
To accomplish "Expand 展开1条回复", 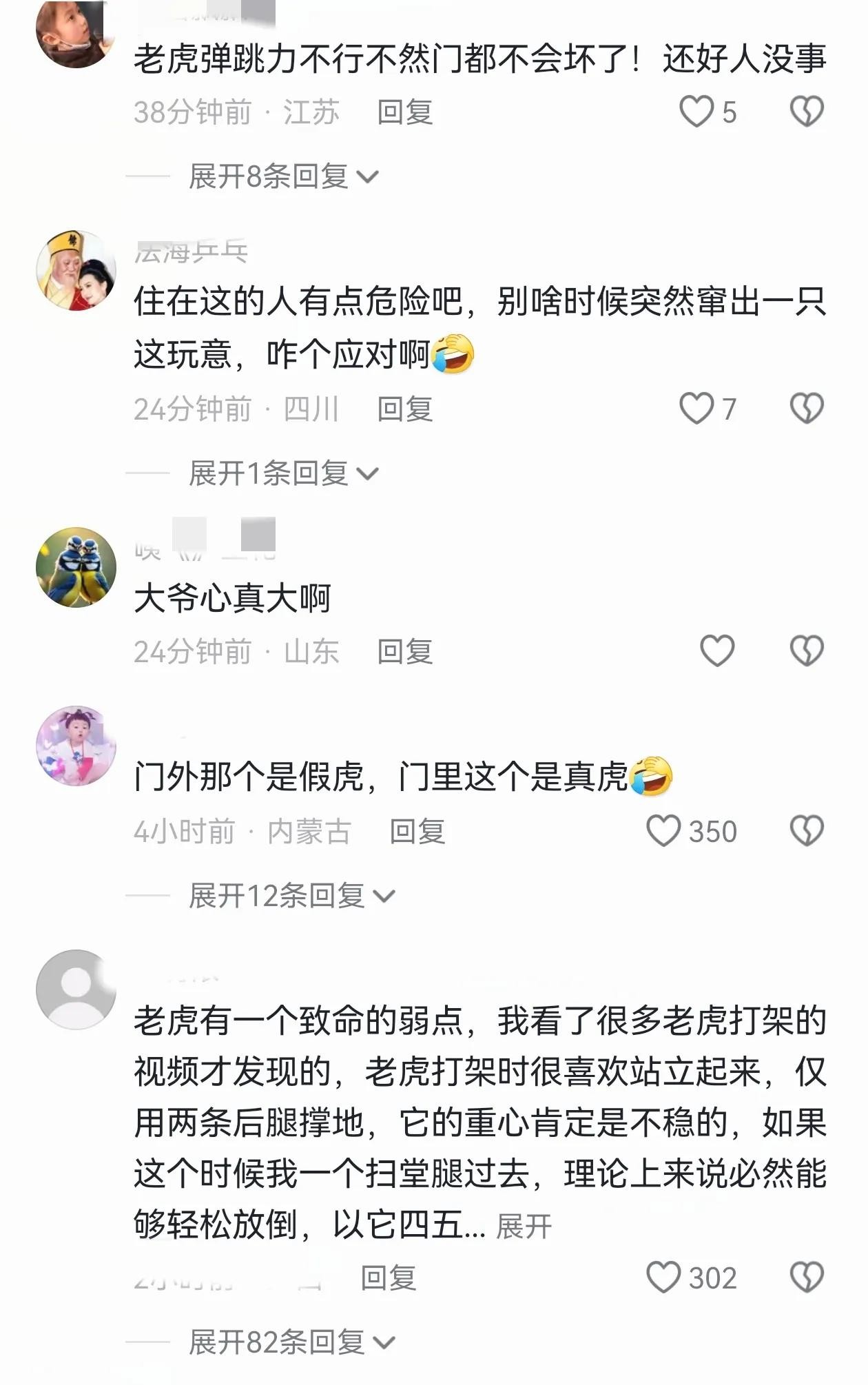I will tap(283, 474).
